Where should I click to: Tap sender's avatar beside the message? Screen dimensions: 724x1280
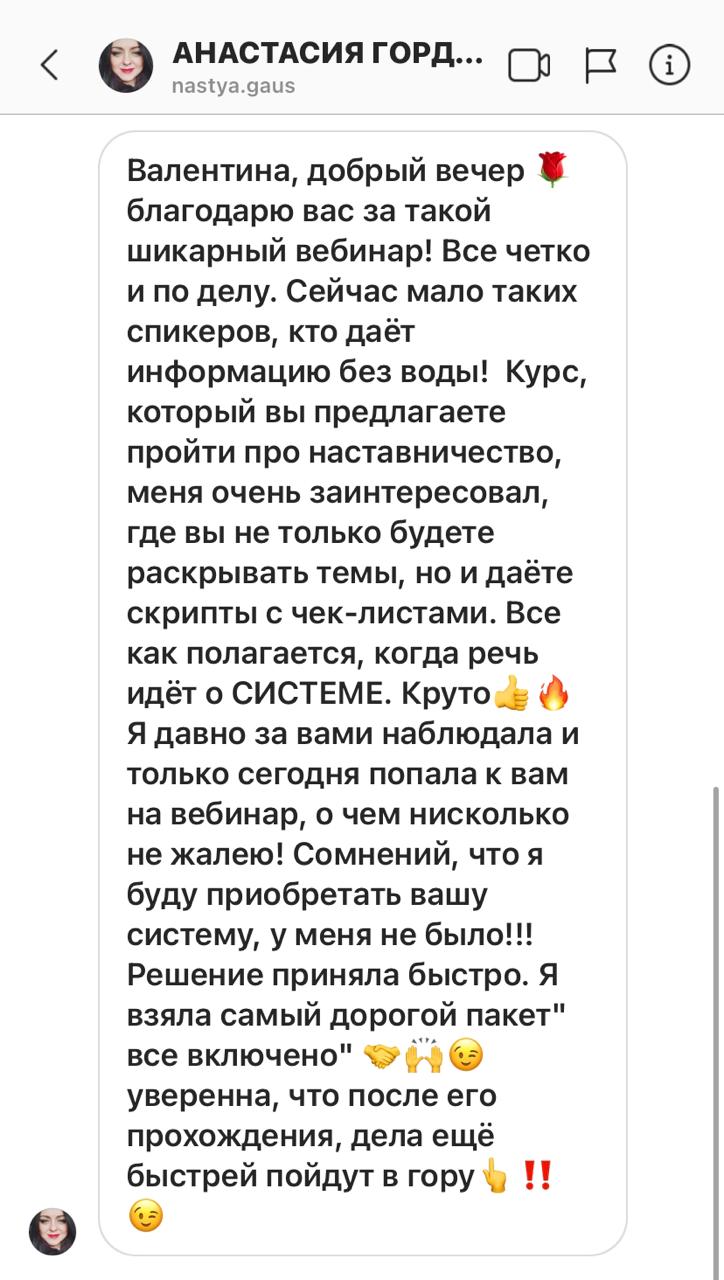tap(52, 1231)
